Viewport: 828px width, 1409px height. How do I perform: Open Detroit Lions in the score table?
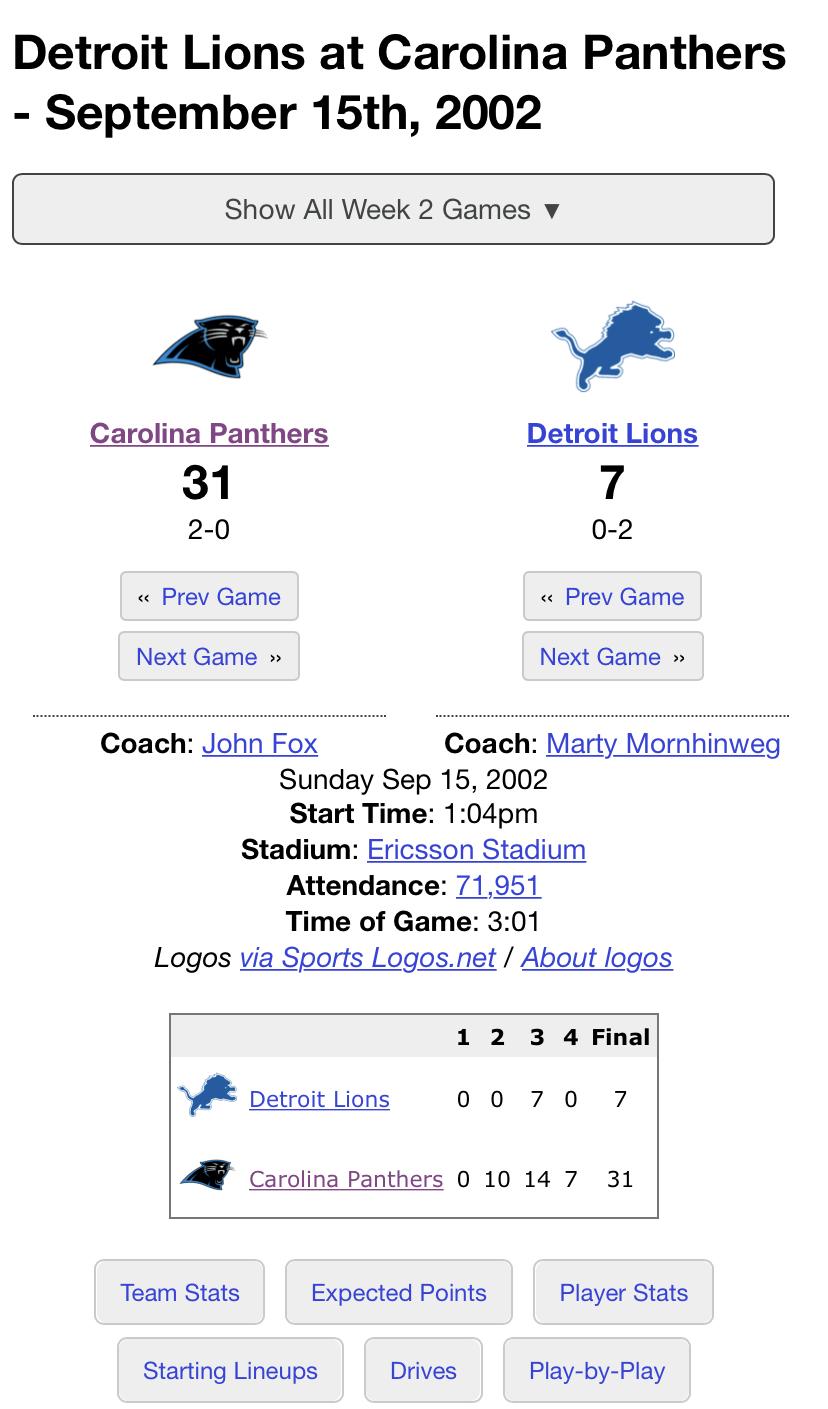click(319, 1099)
